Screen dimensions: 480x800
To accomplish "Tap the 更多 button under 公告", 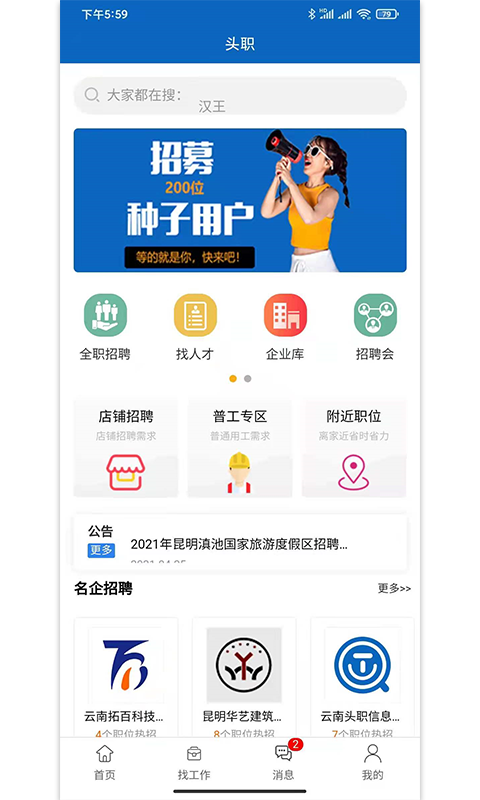I will [101, 550].
